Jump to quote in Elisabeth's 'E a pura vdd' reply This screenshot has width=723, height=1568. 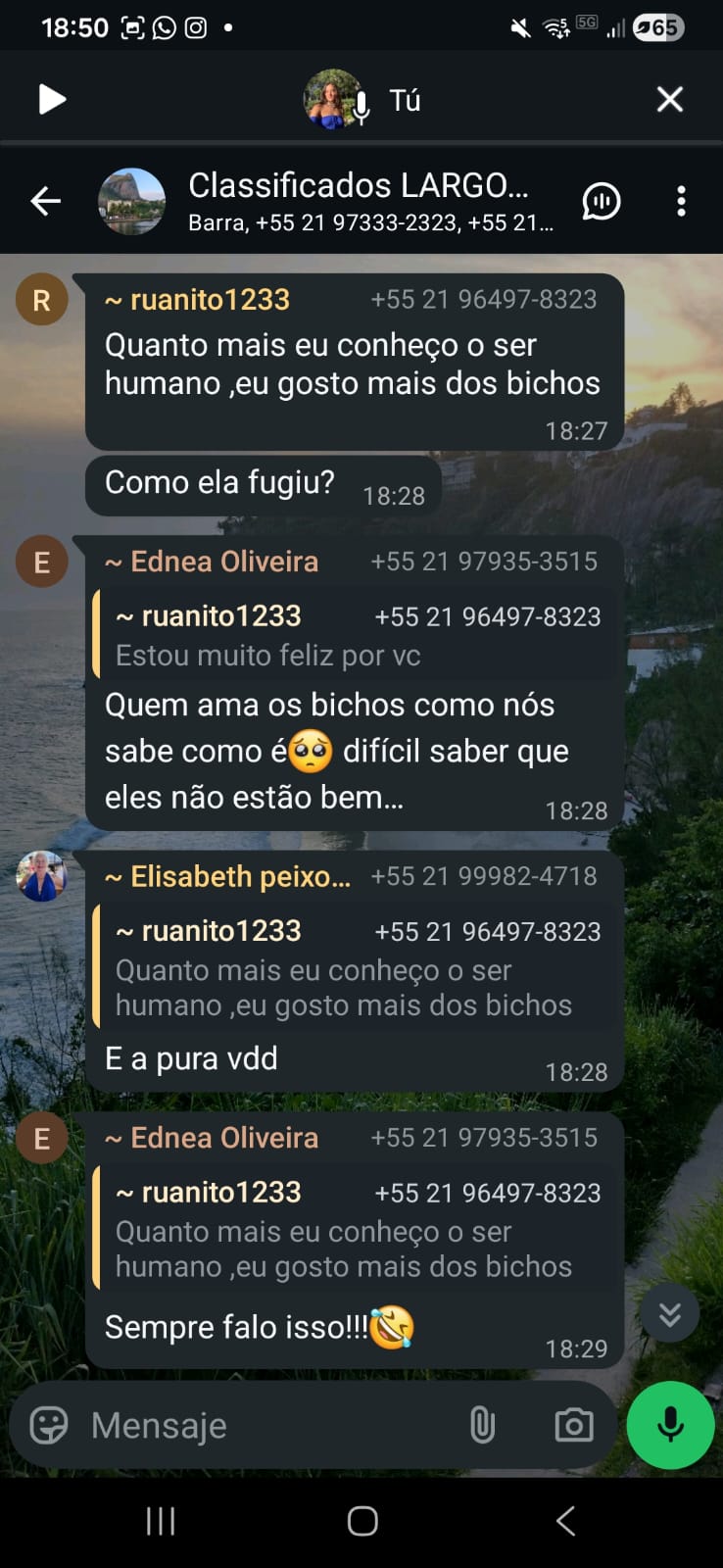coord(357,968)
